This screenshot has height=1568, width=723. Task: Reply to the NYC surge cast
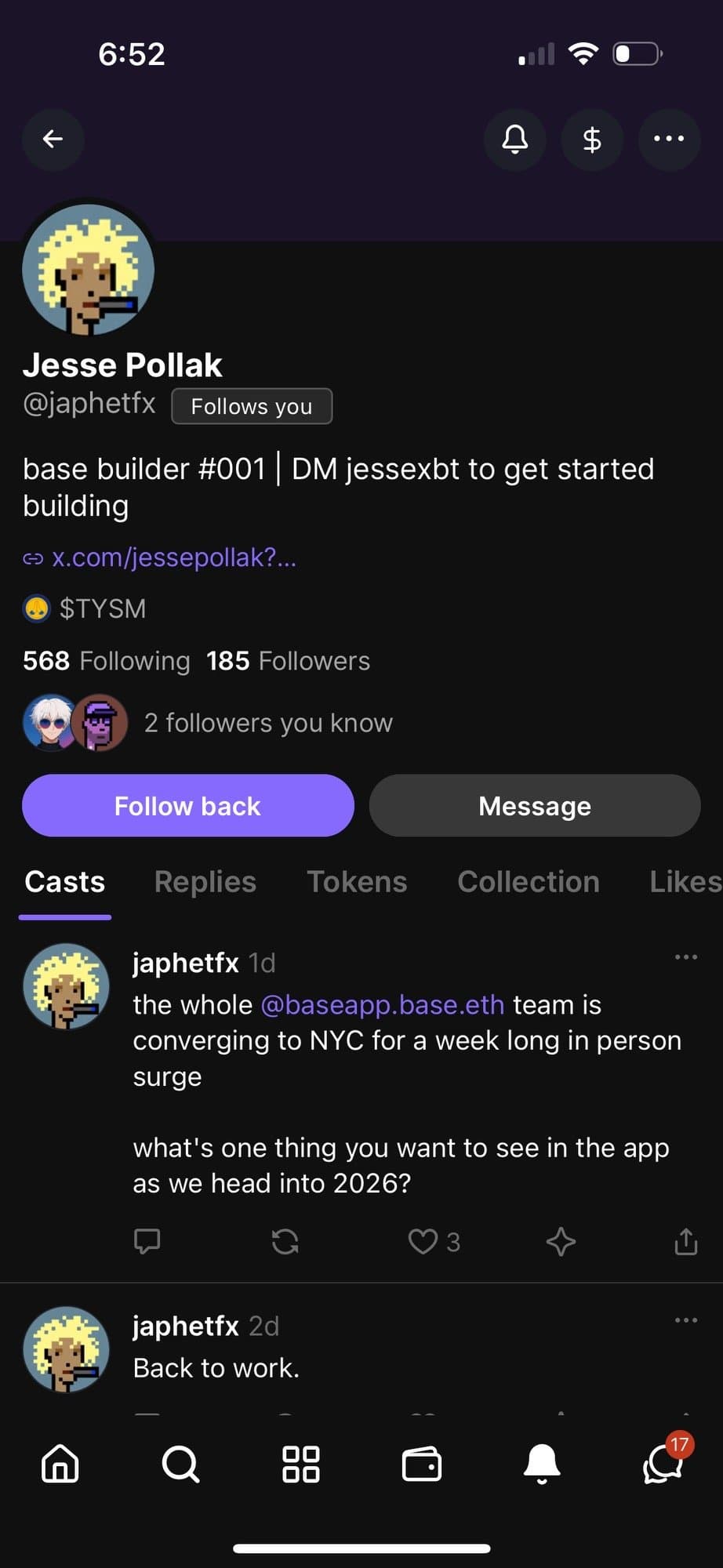tap(147, 1241)
